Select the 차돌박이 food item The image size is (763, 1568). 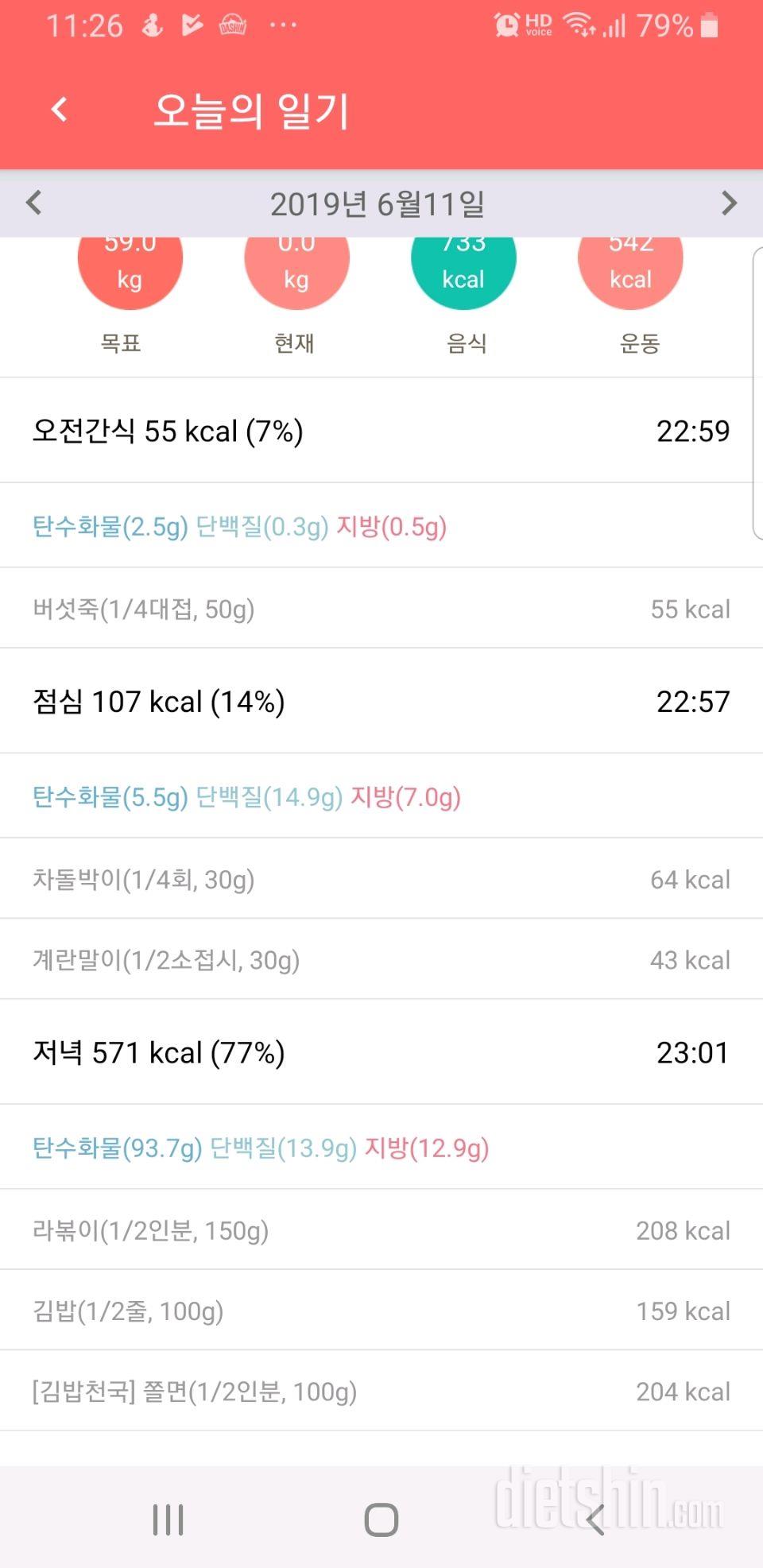[x=381, y=879]
